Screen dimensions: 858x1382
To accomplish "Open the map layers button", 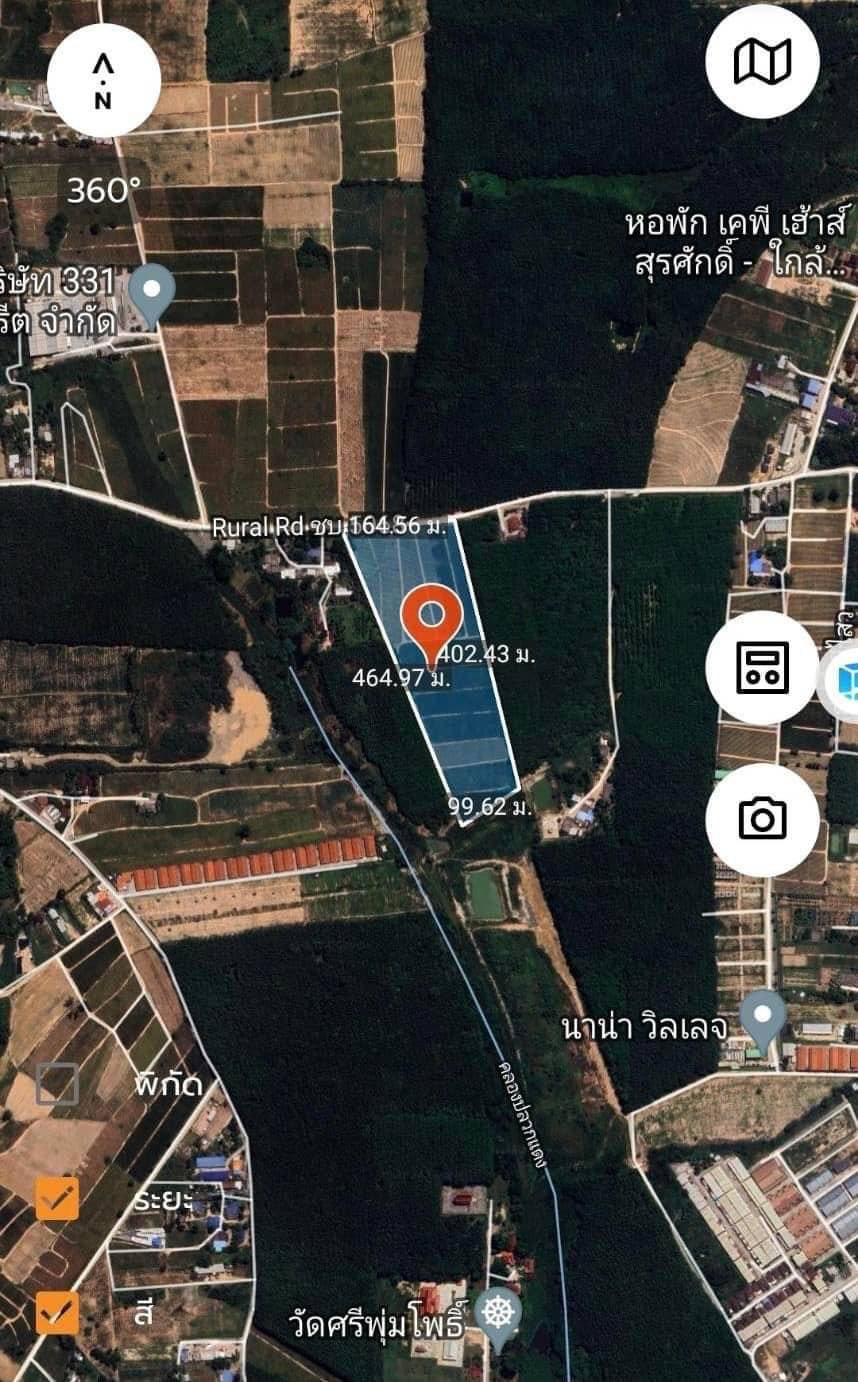I will coord(762,61).
